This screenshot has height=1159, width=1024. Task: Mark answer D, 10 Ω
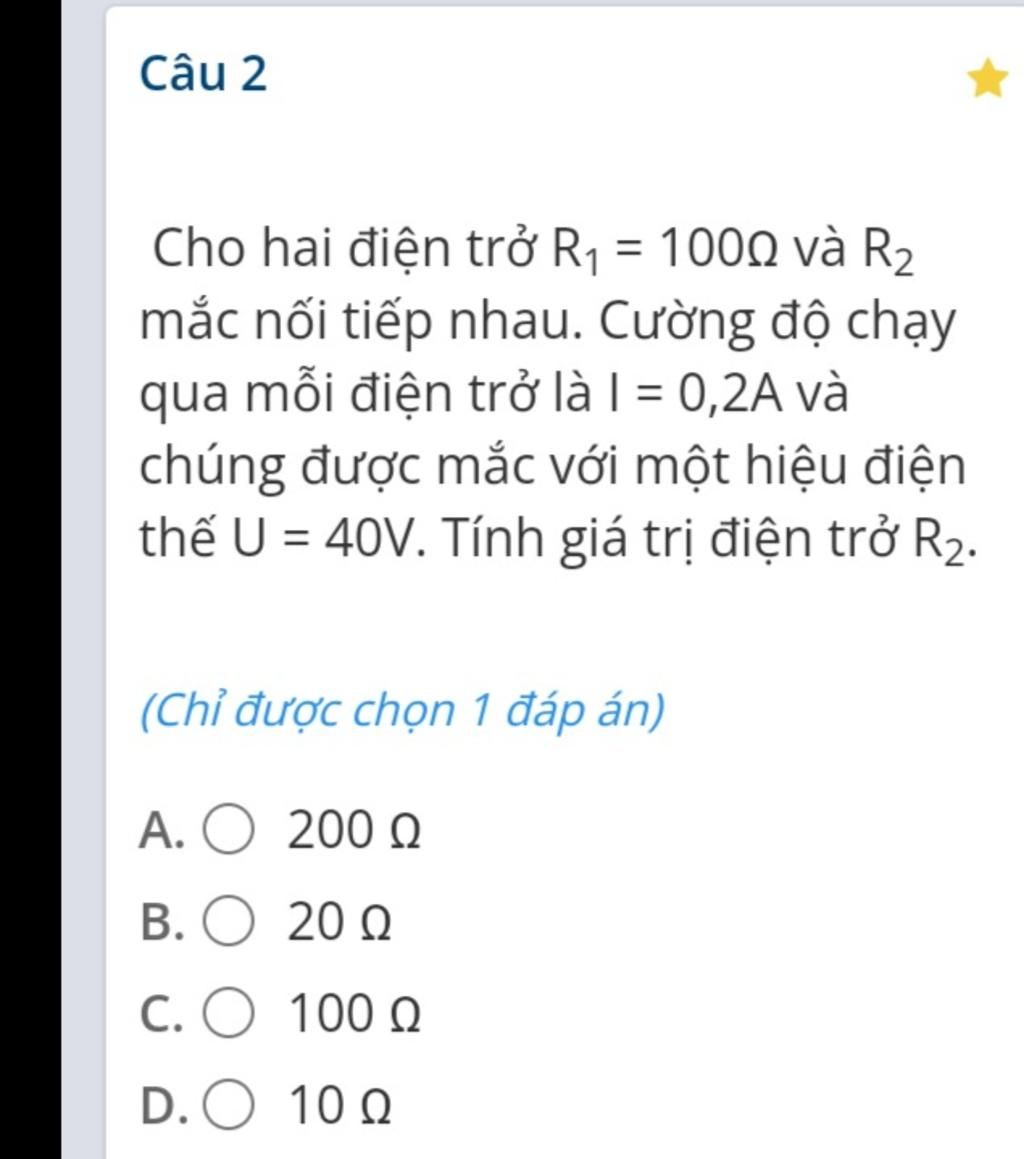pos(229,1108)
